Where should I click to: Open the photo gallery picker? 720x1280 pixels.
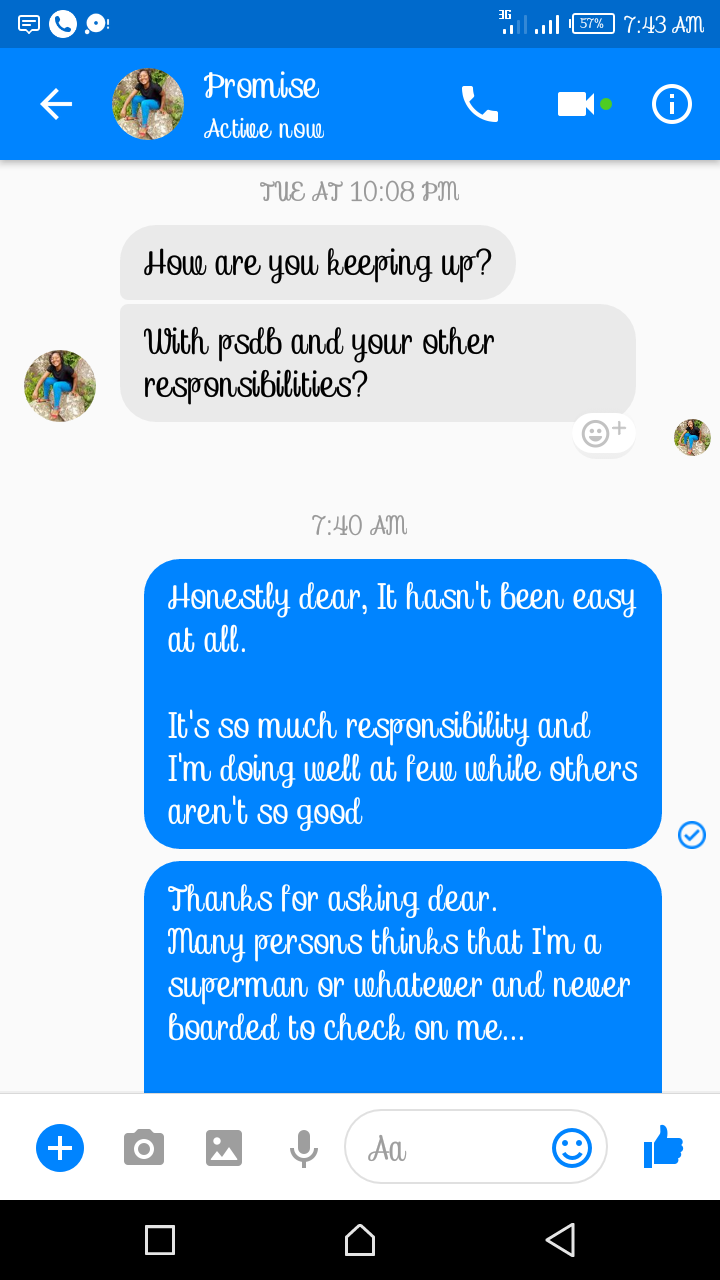[x=224, y=1147]
